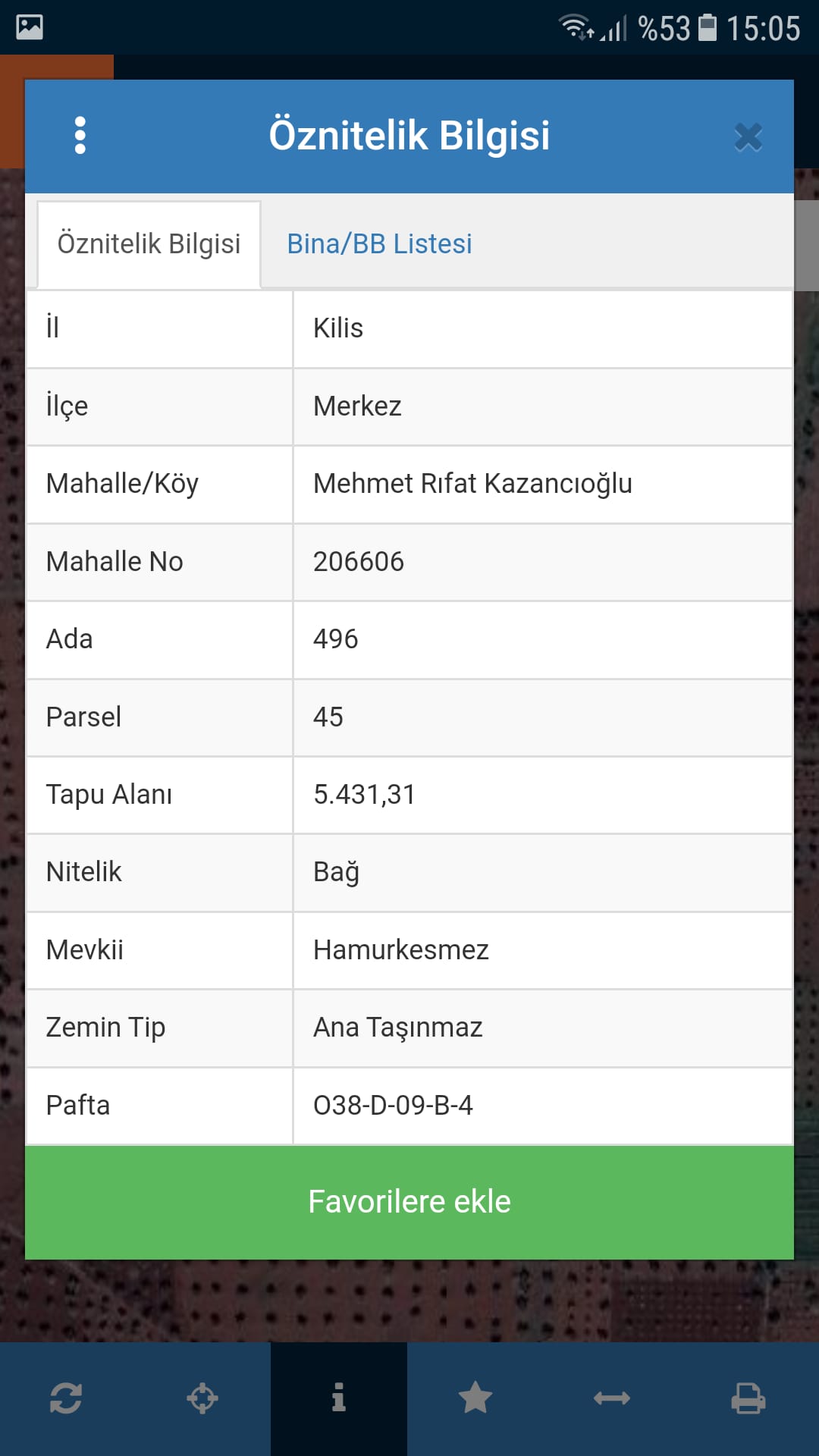Tap Favorilere ekle button
The width and height of the screenshot is (819, 1456).
click(409, 1202)
